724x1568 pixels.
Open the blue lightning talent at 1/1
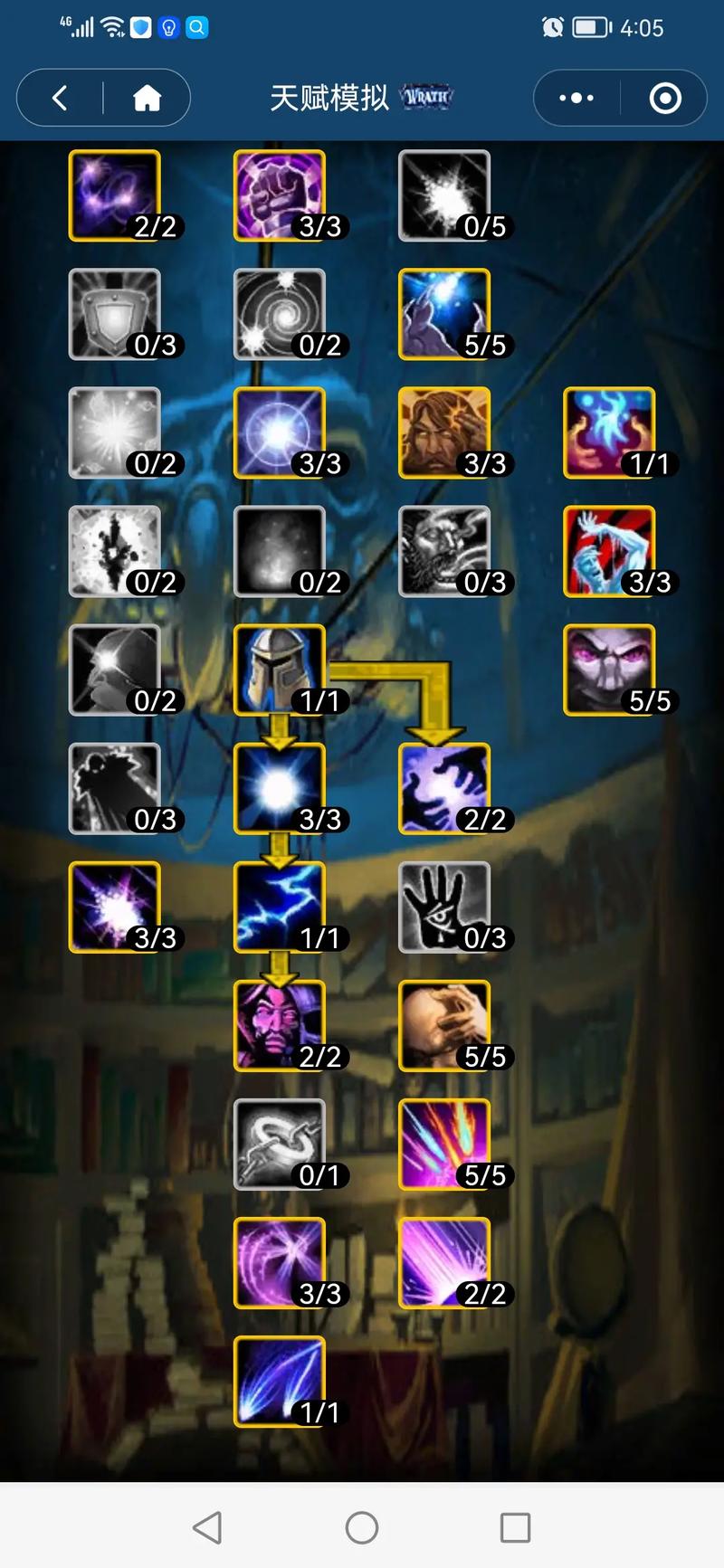click(280, 907)
